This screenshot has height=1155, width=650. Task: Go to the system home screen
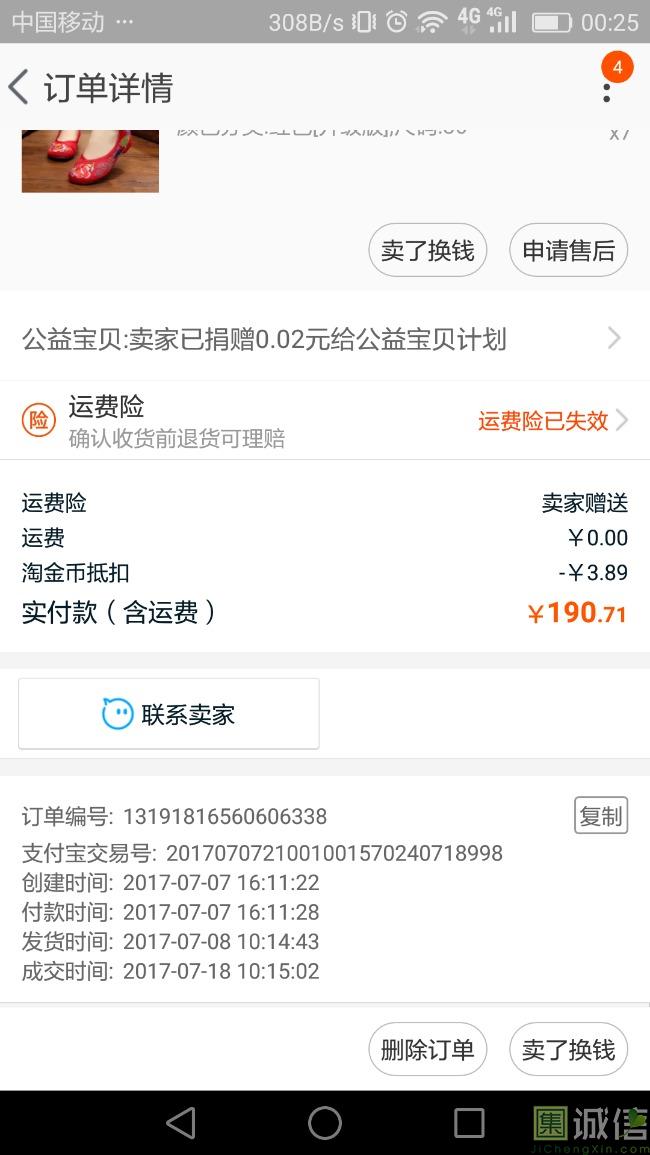(325, 1123)
